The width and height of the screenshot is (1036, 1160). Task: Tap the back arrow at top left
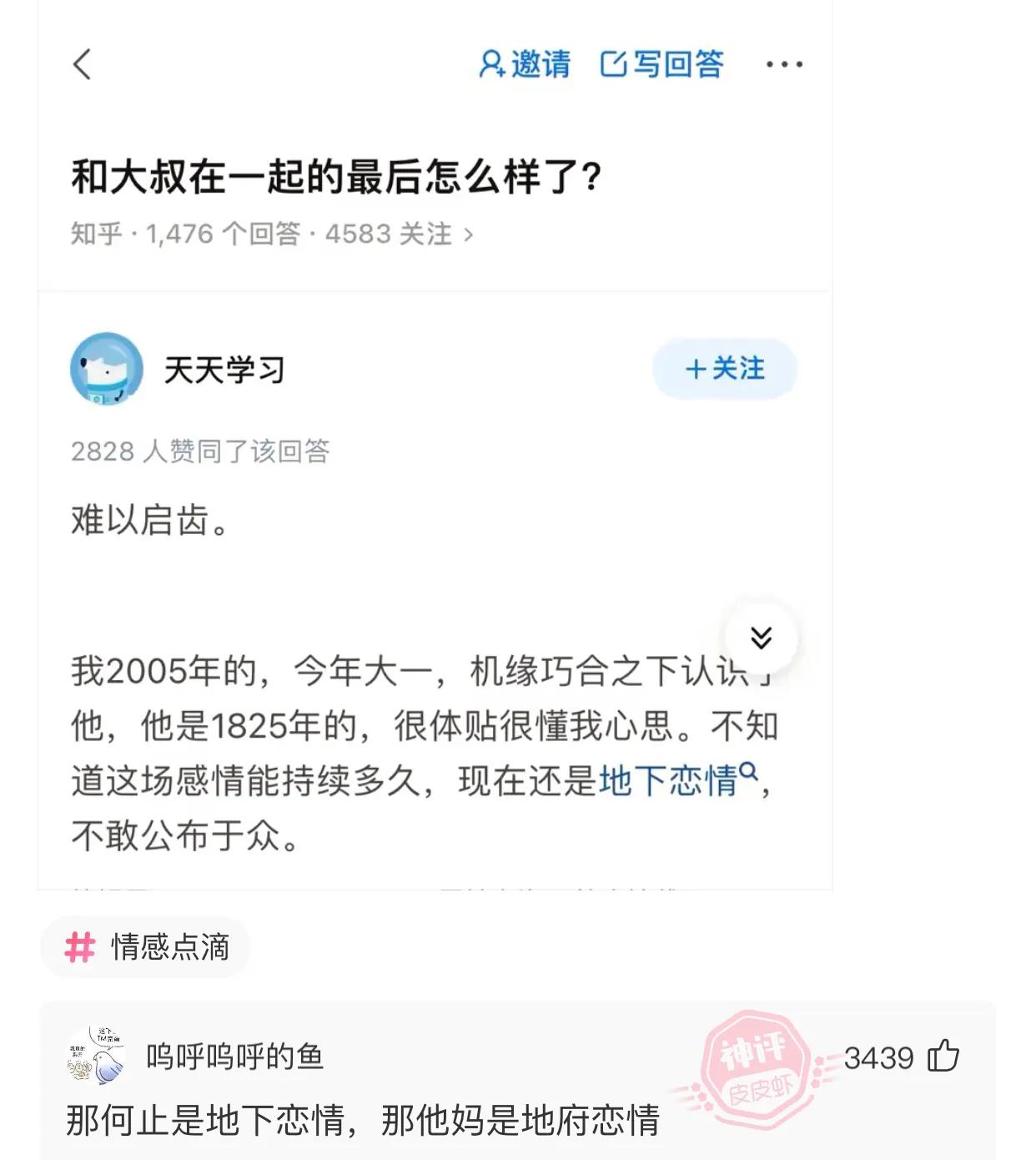point(83,64)
